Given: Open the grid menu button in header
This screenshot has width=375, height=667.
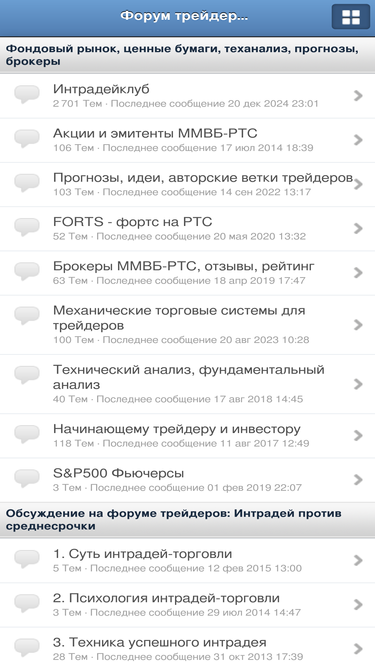Looking at the screenshot, I should pyautogui.click(x=351, y=17).
